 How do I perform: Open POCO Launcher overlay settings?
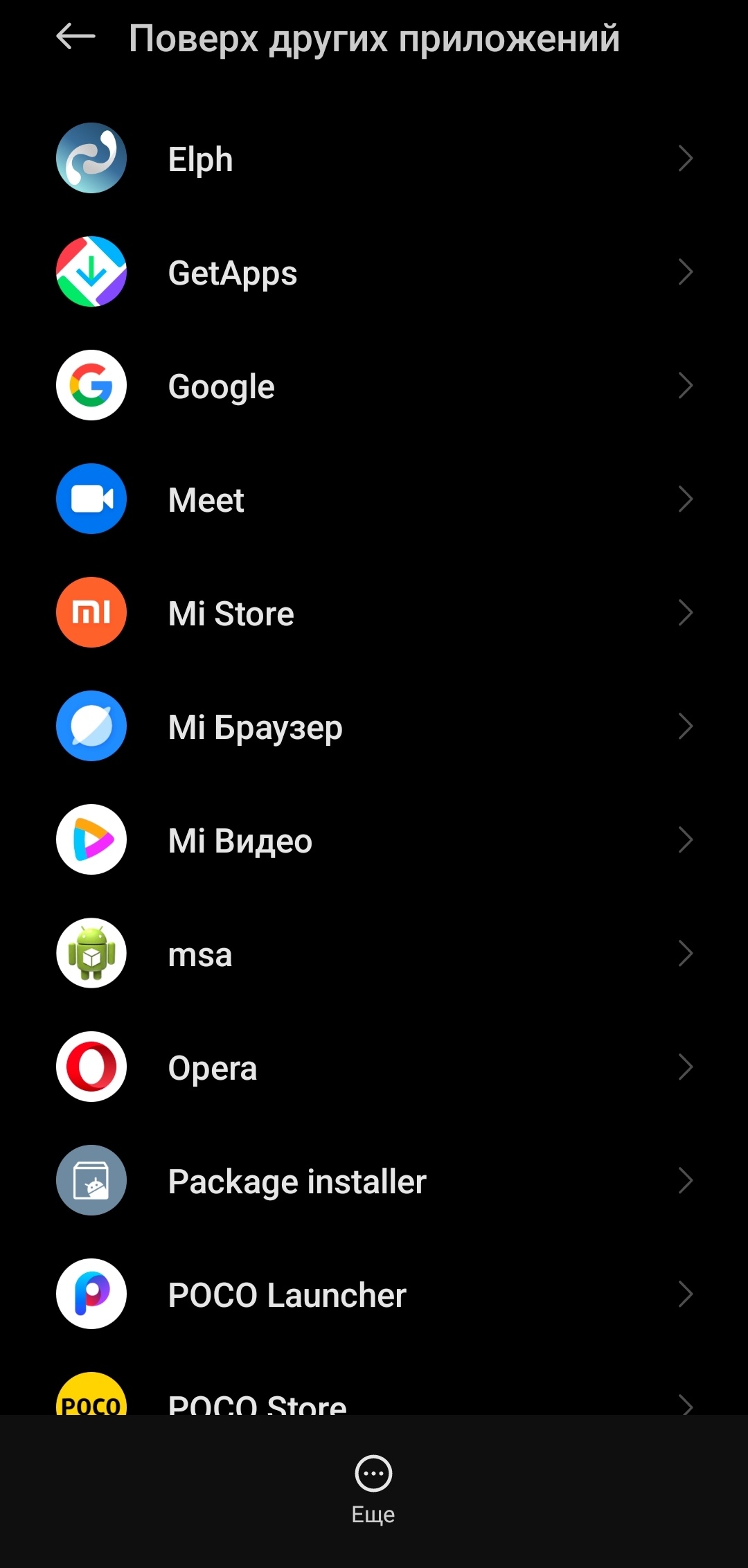click(x=374, y=1294)
